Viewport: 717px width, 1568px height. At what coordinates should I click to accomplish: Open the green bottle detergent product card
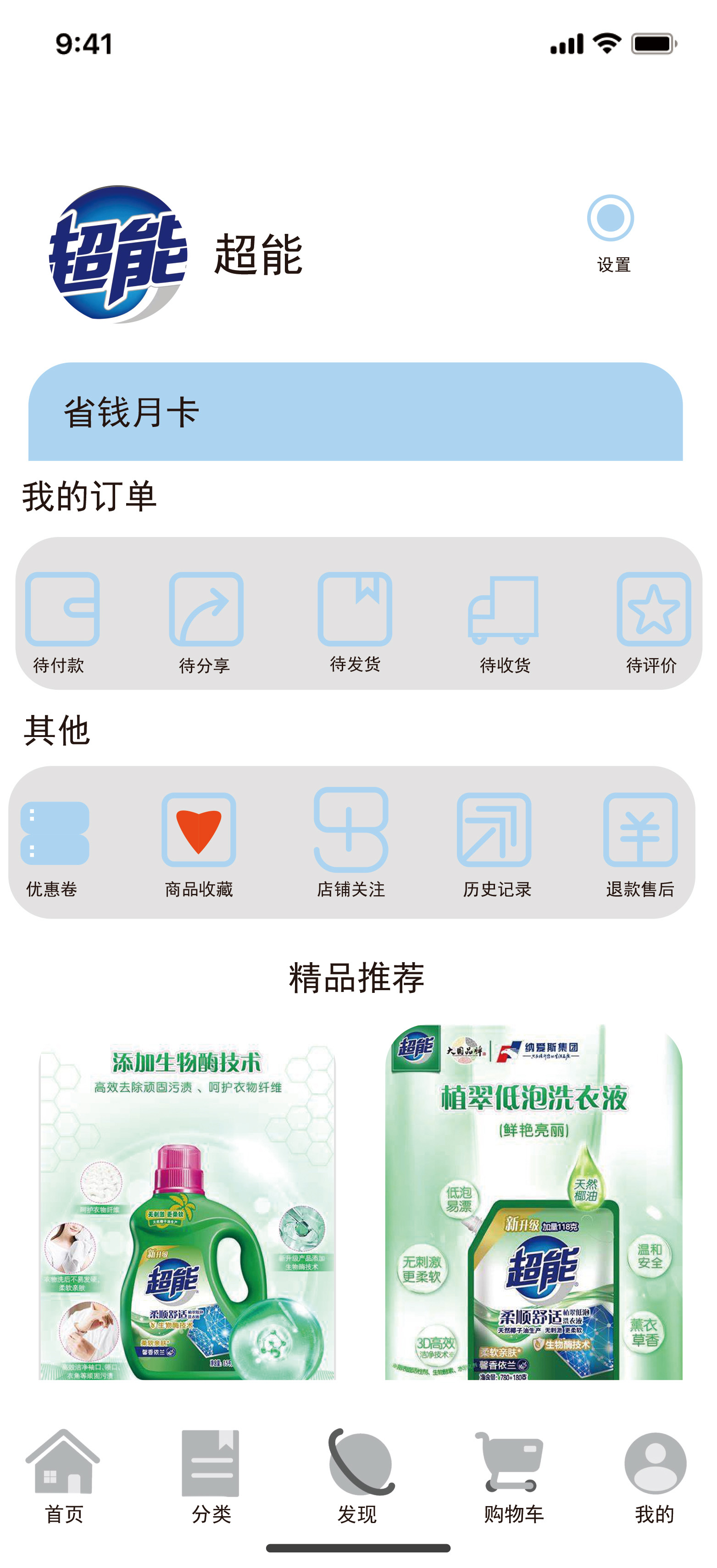pos(188,1212)
